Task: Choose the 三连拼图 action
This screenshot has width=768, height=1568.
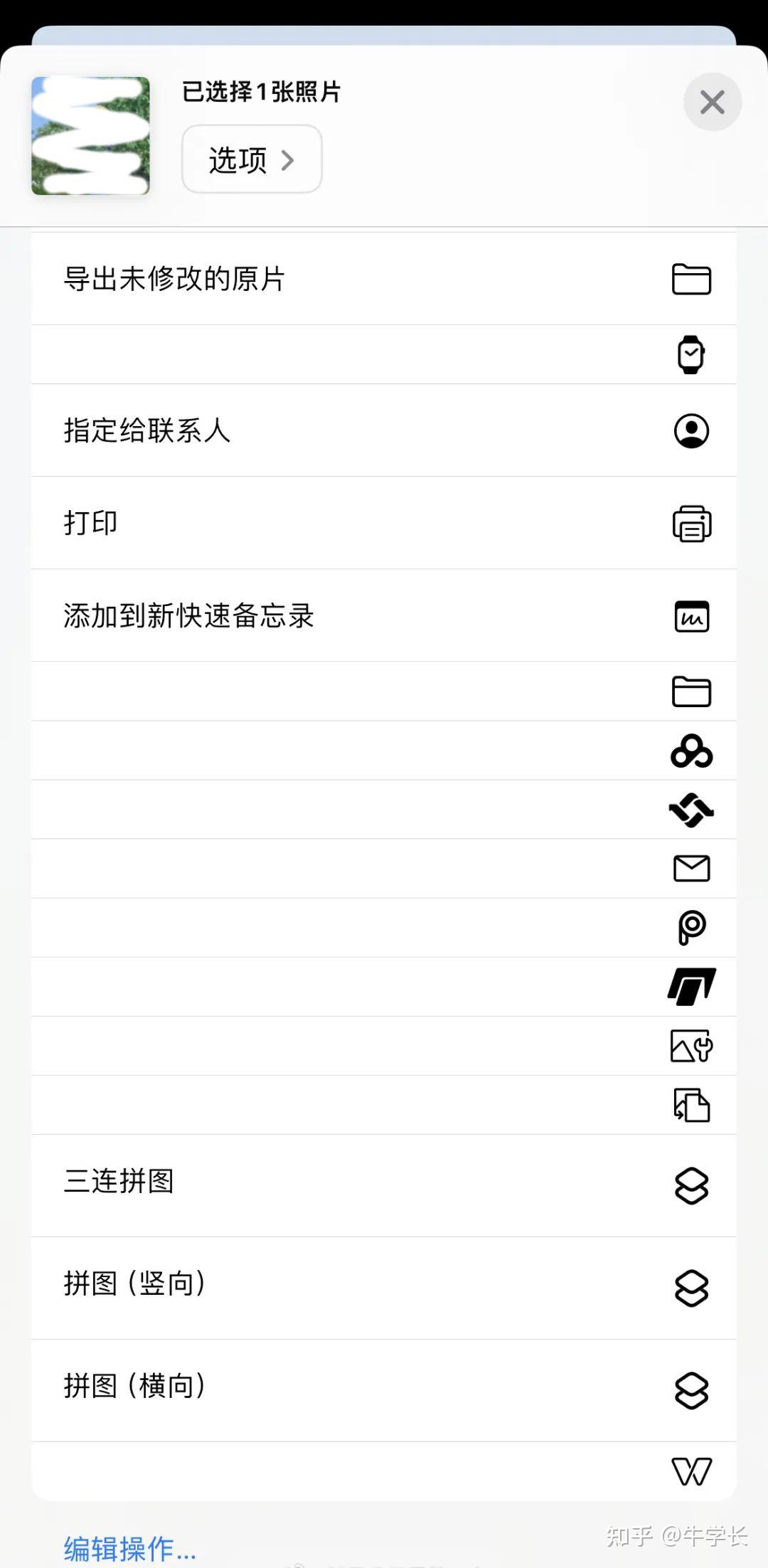Action: (x=118, y=1180)
